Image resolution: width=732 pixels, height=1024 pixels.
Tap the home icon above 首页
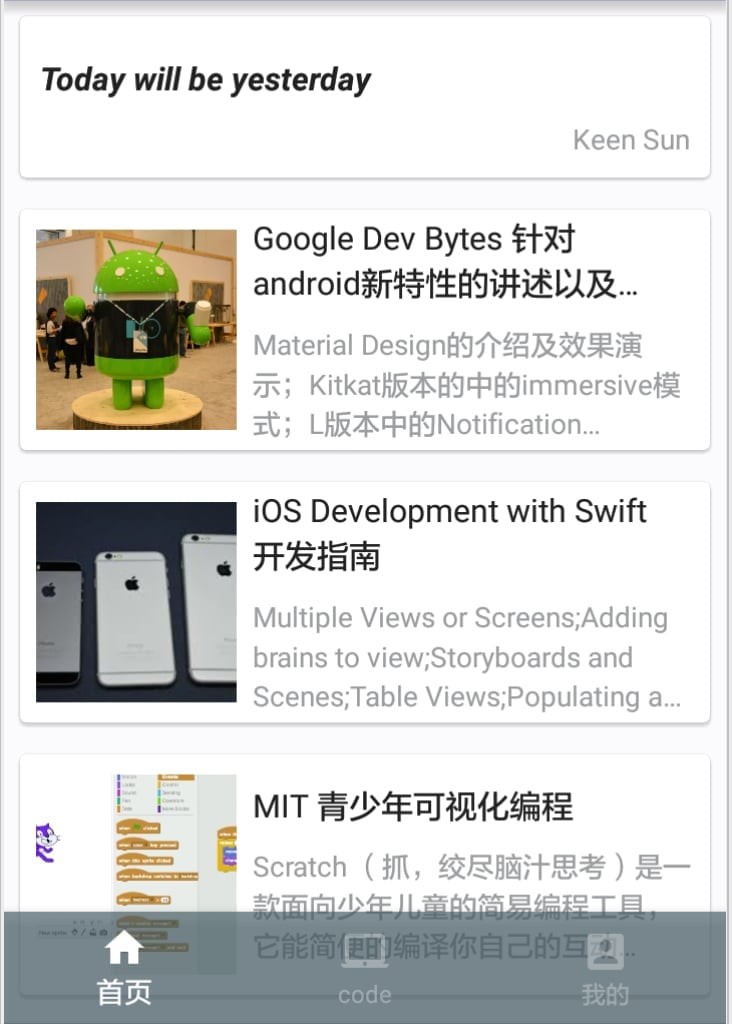(x=122, y=945)
